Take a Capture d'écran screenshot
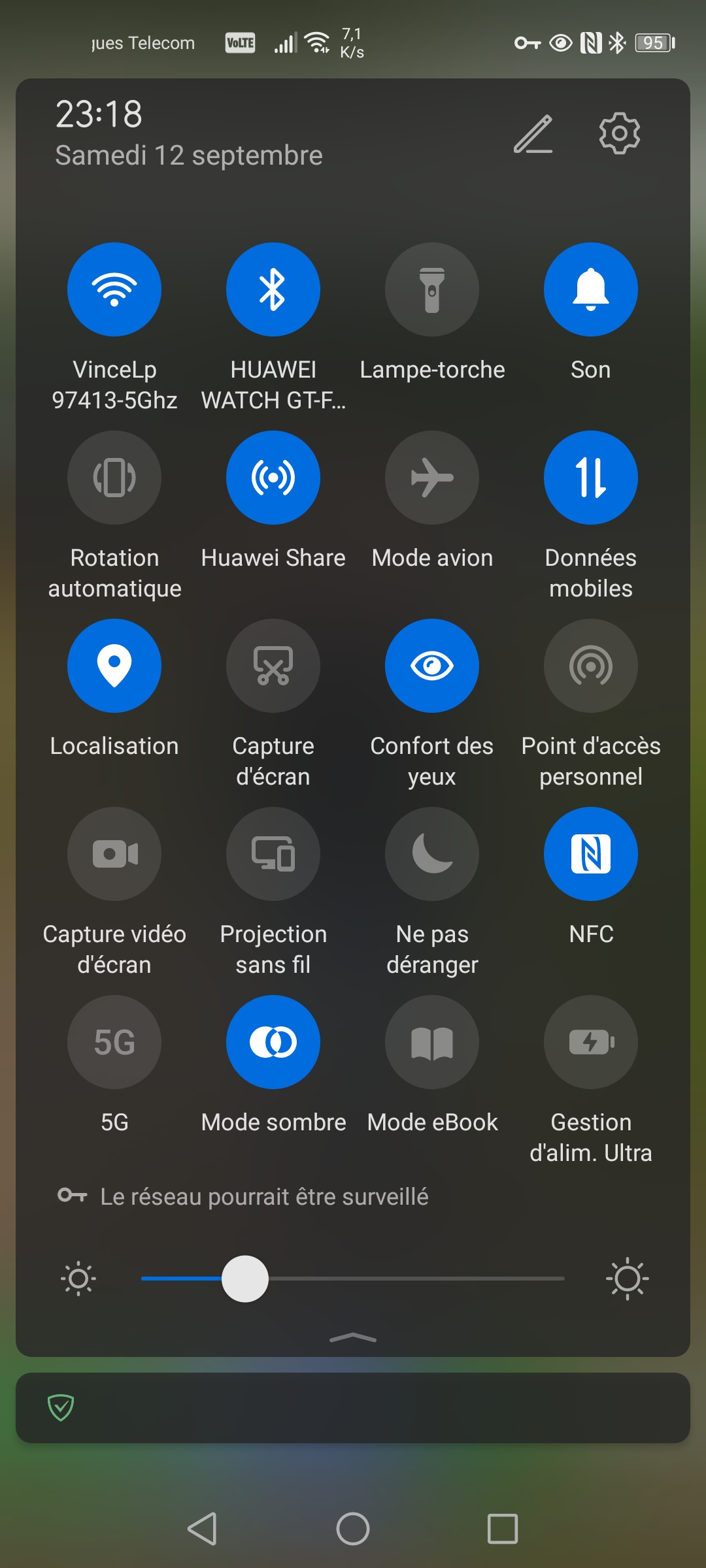706x1568 pixels. [x=273, y=666]
